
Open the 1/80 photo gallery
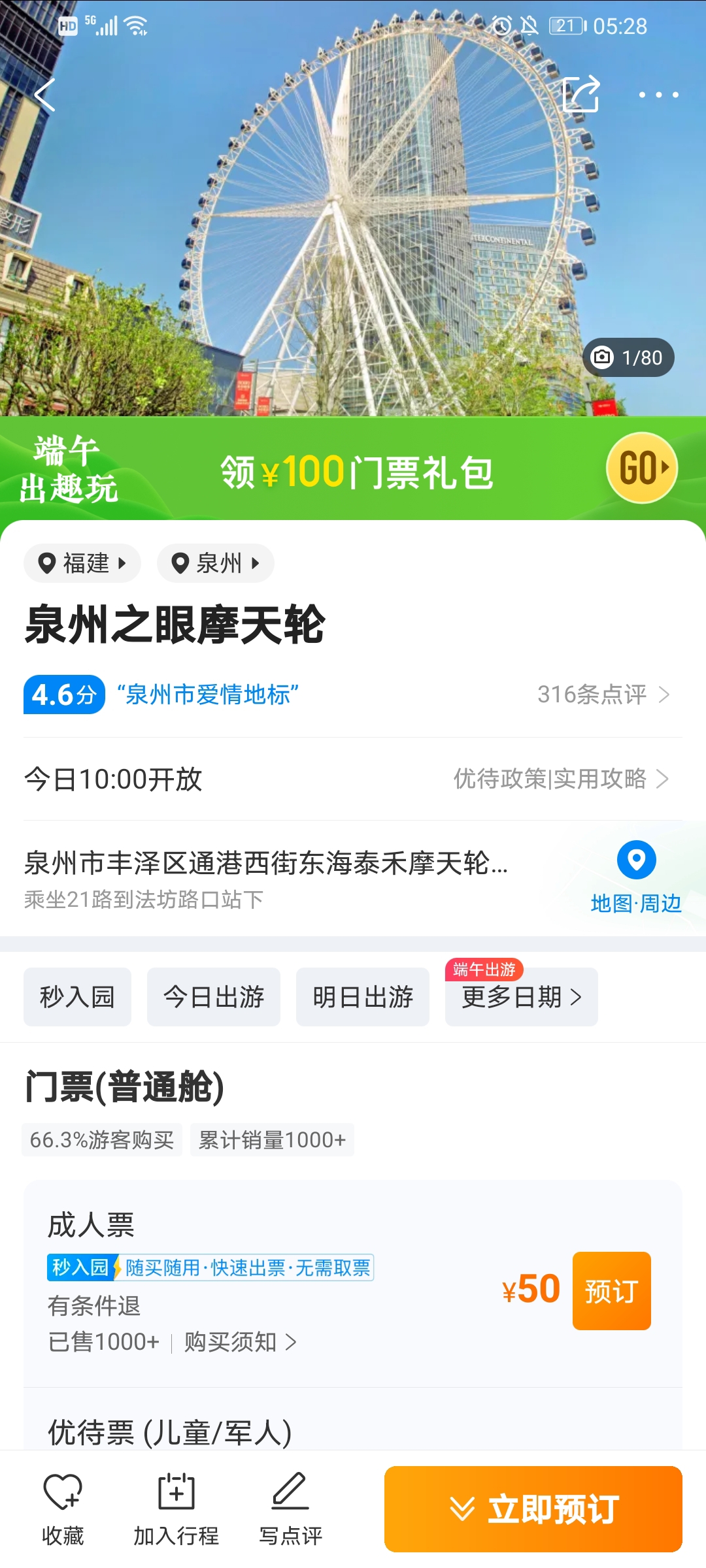pyautogui.click(x=628, y=357)
